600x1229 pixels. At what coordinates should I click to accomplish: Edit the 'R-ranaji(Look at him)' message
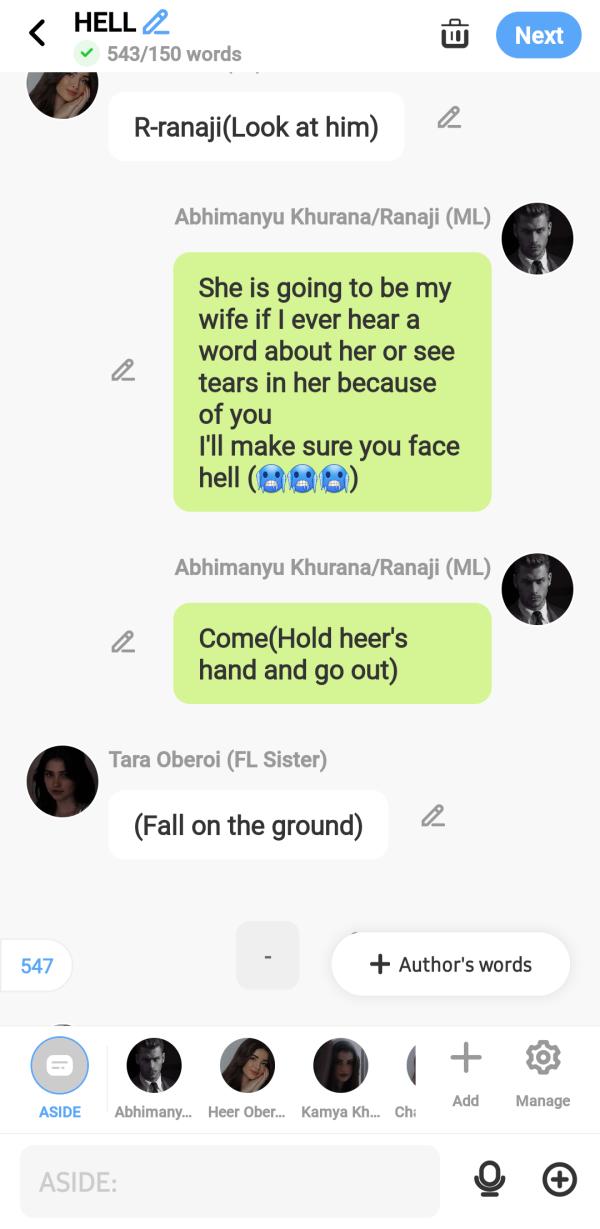(449, 118)
